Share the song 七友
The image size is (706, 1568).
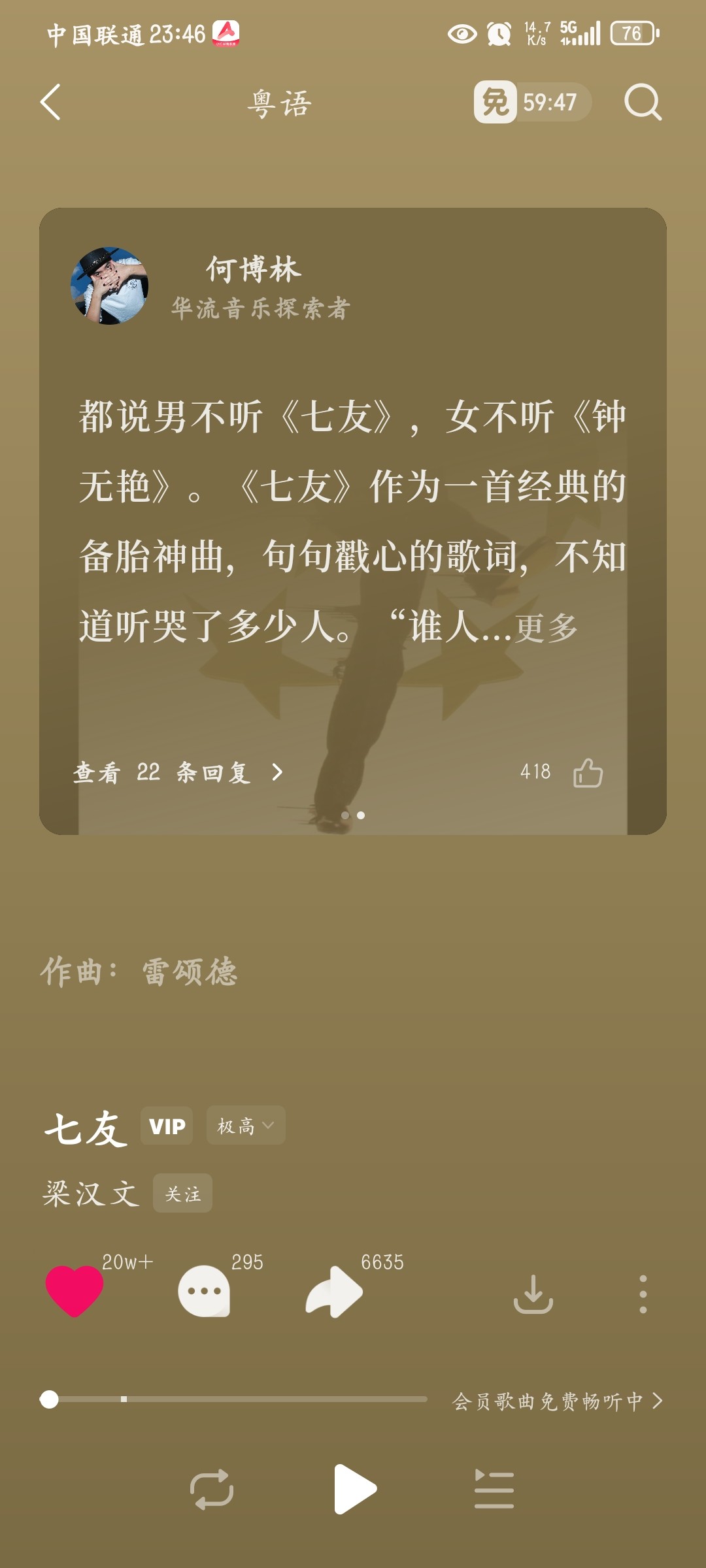click(334, 1292)
